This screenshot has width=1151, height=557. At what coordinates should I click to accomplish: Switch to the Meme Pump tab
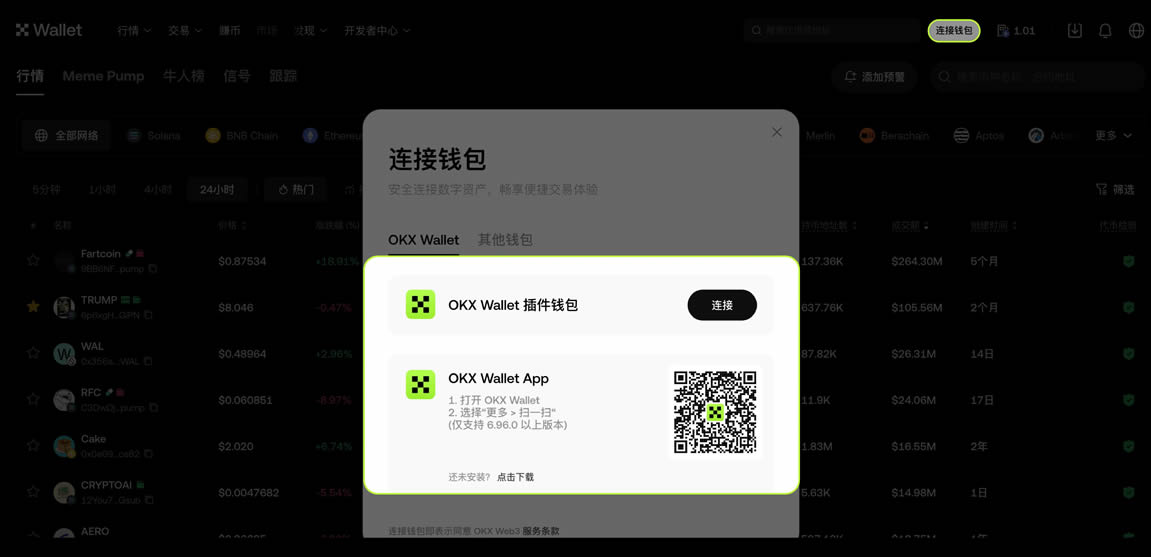103,76
